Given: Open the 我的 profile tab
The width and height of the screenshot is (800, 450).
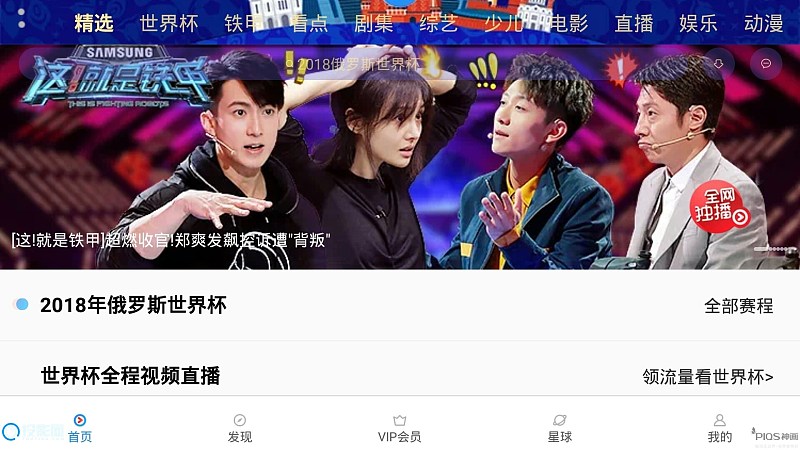Looking at the screenshot, I should [719, 428].
